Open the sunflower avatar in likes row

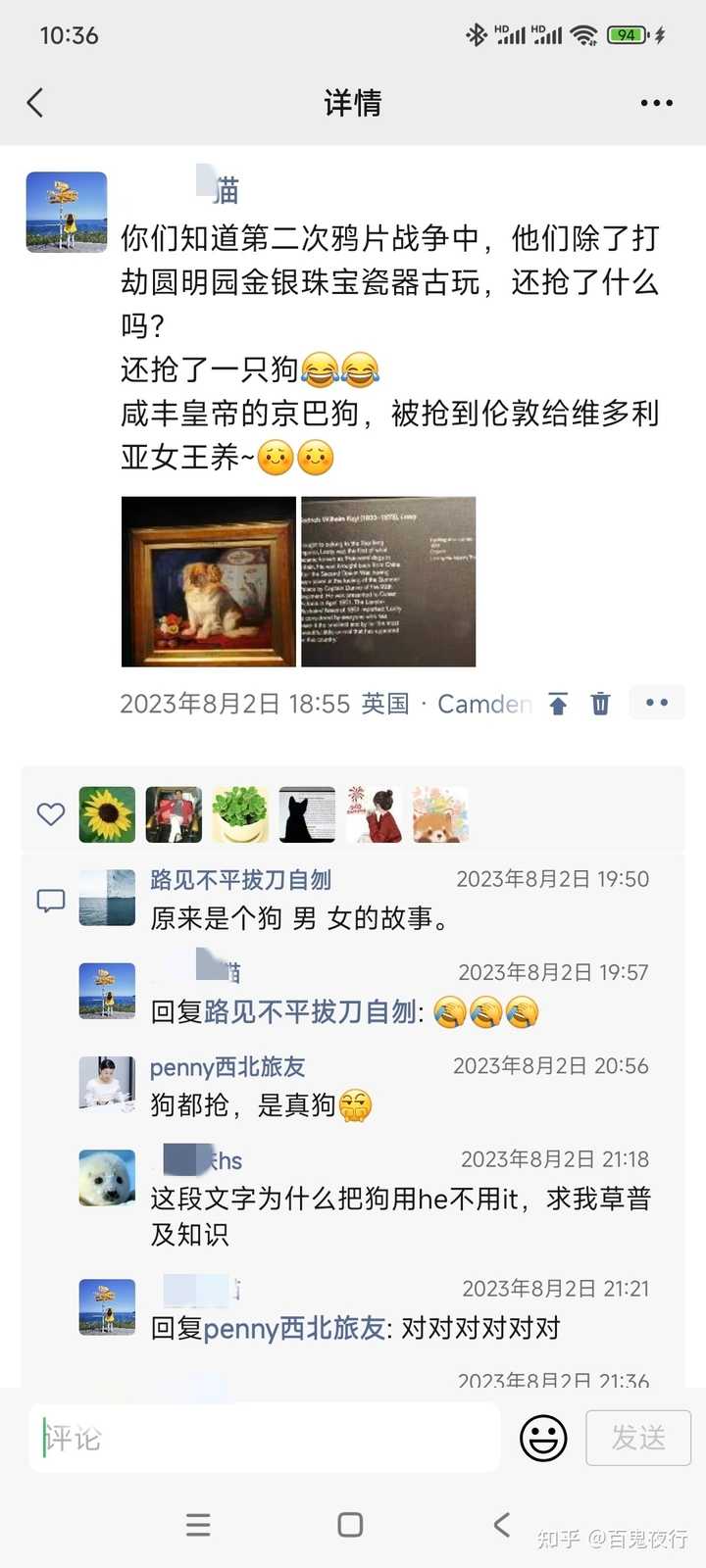[x=107, y=814]
